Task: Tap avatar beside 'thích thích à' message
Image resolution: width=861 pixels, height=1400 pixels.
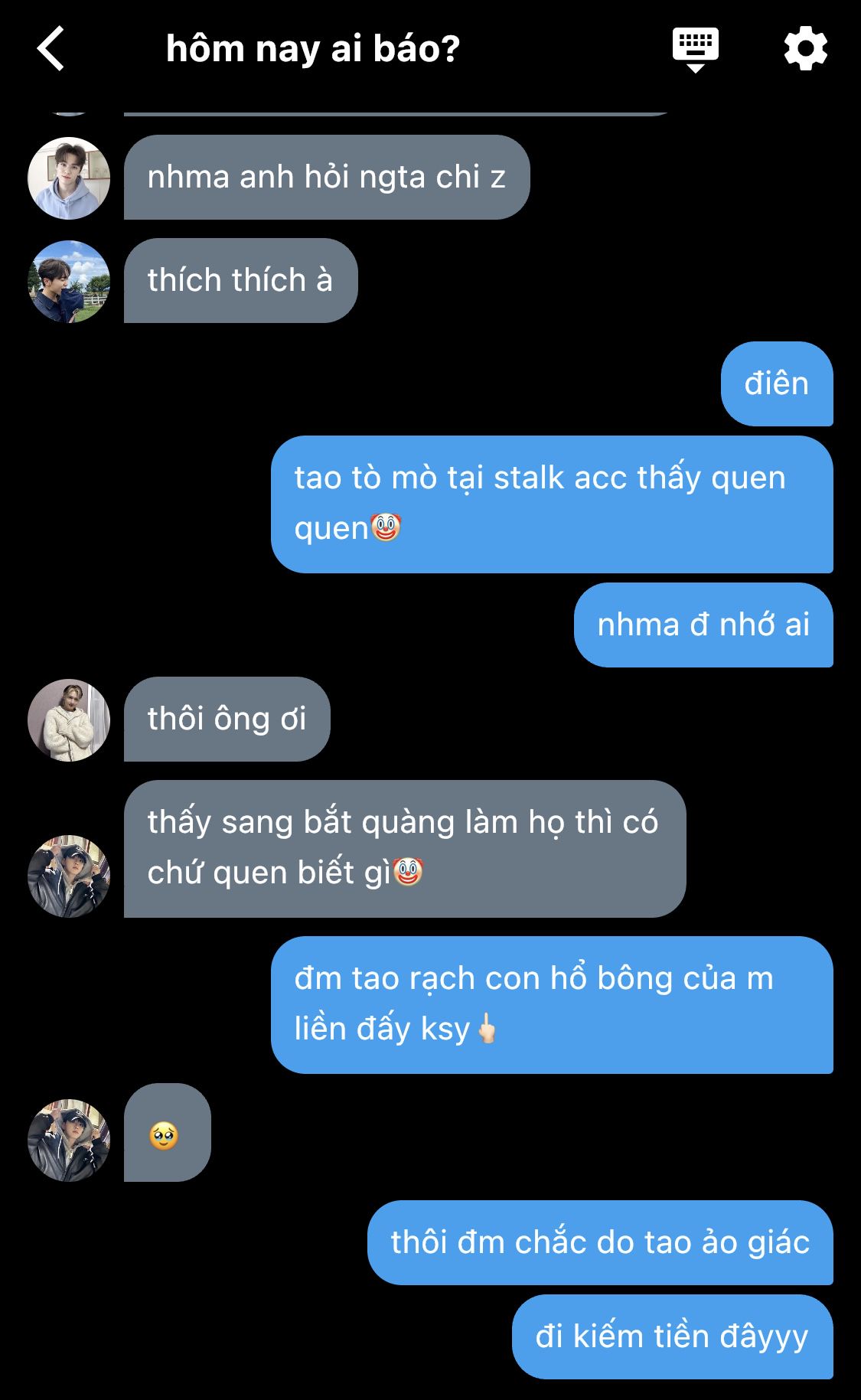Action: click(69, 281)
